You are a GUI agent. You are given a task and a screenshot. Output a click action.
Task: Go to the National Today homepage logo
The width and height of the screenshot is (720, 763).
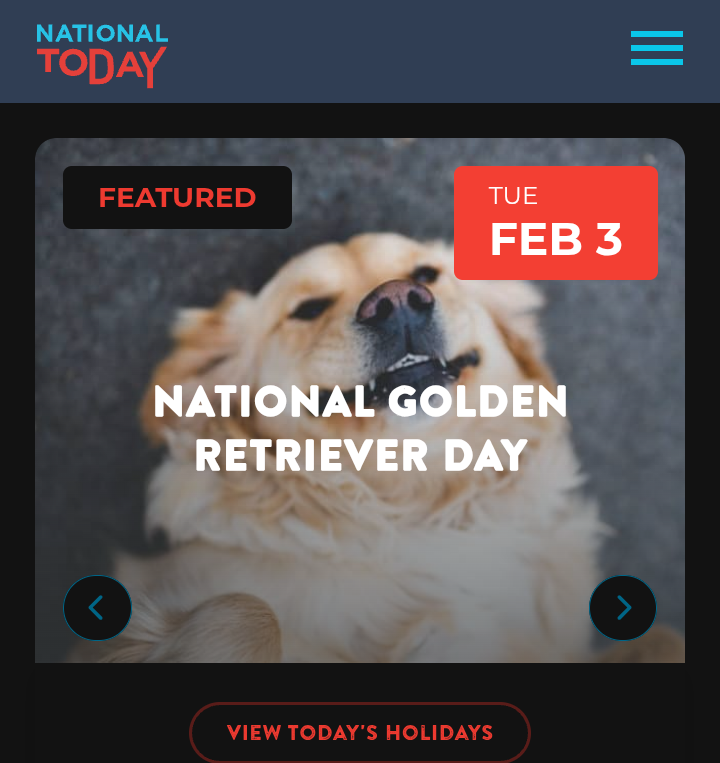coord(102,54)
